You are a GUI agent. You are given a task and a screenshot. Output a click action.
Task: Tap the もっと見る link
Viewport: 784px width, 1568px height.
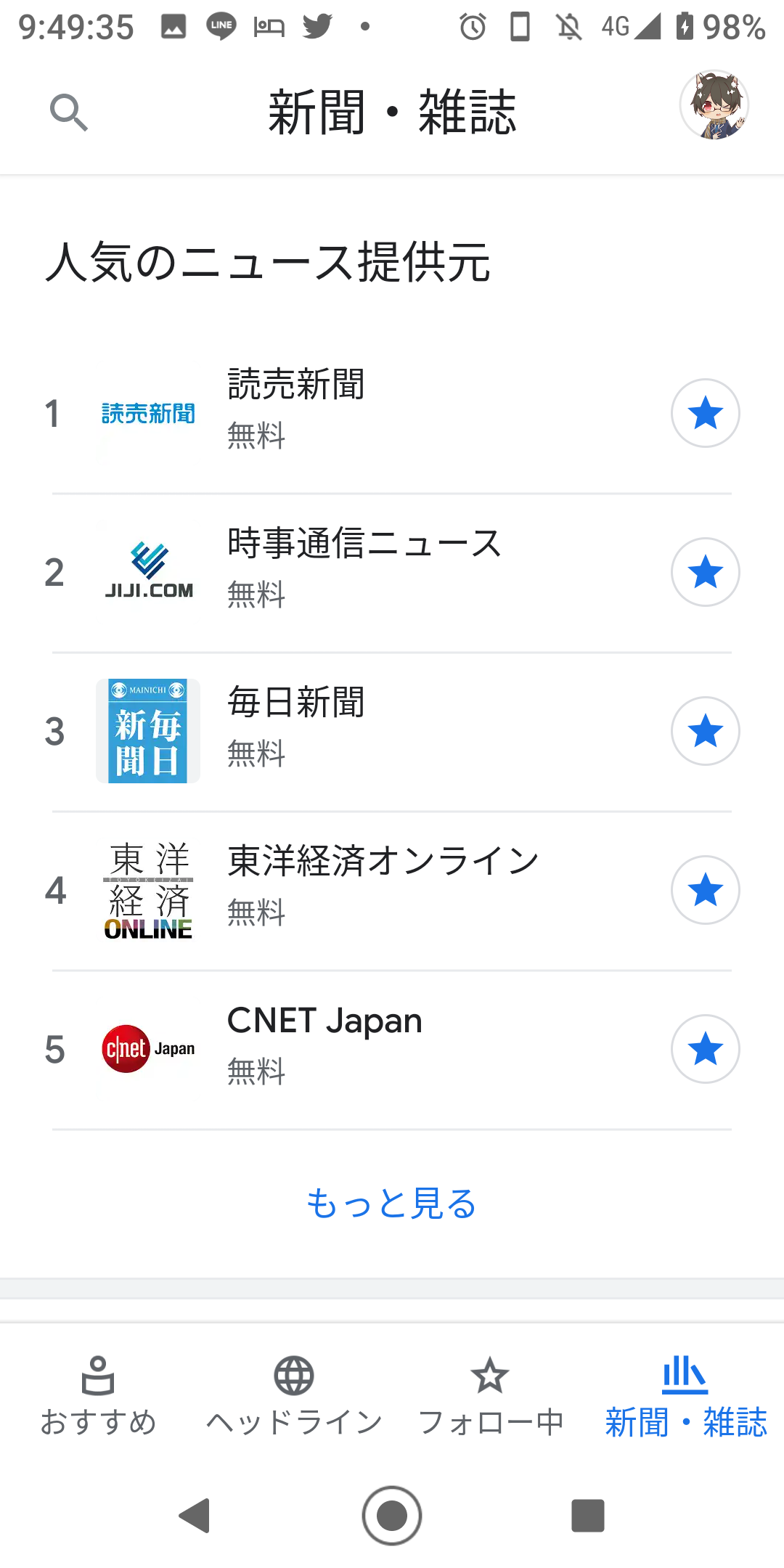pos(391,1204)
